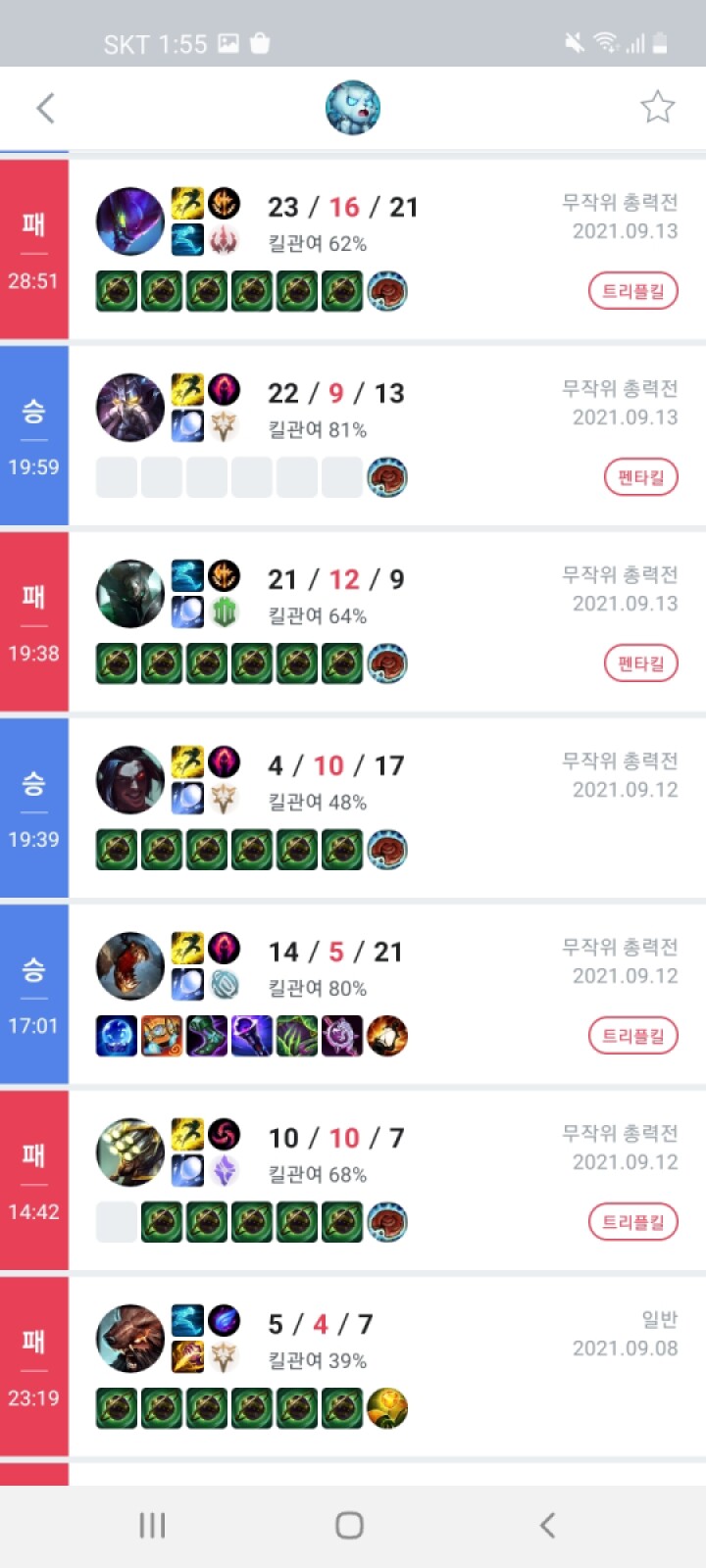Open the summoner profile icon at top
Image resolution: width=706 pixels, height=1568 pixels.
point(352,108)
